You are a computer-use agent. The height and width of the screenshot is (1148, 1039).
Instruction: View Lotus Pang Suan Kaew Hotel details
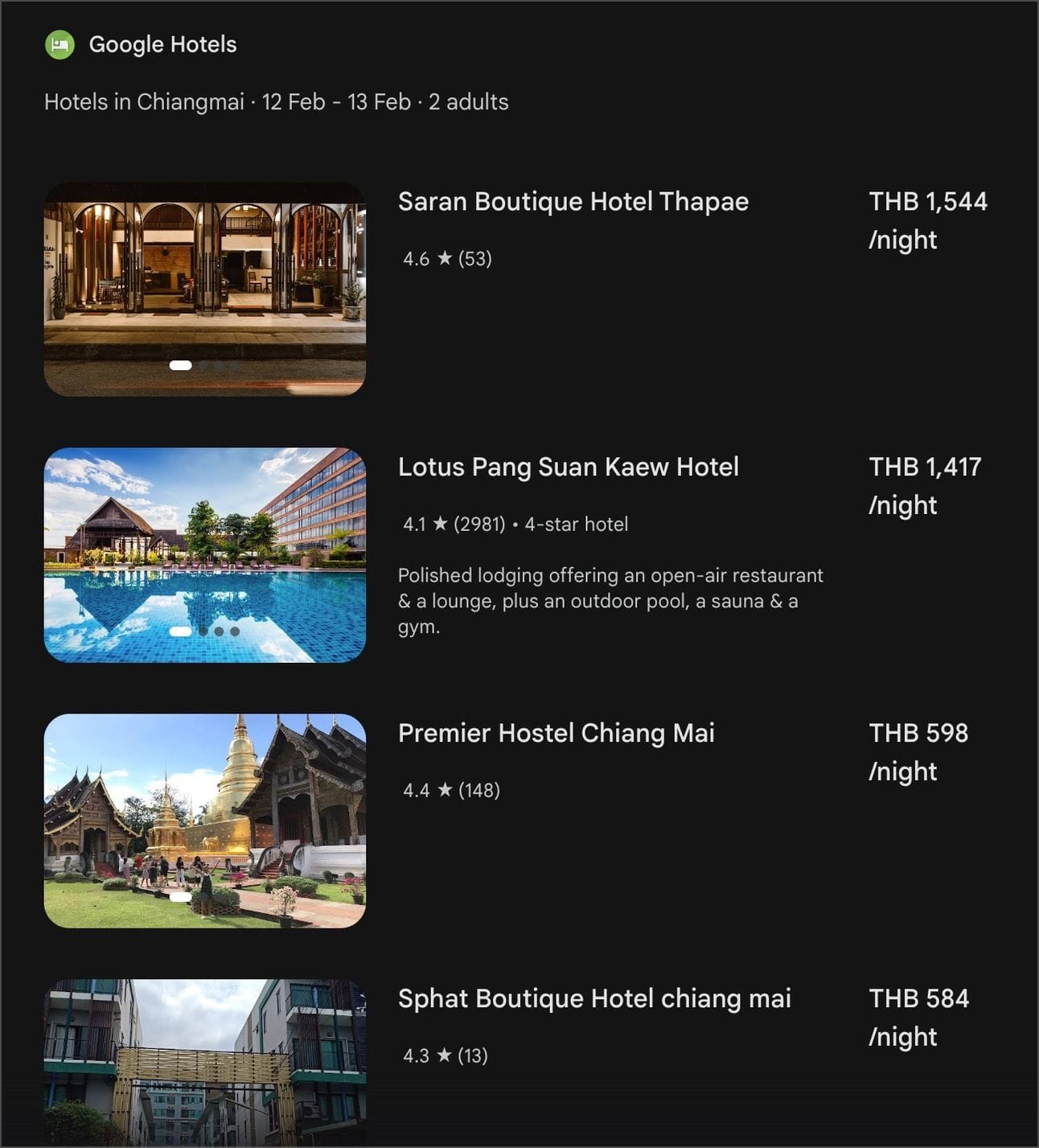pyautogui.click(x=568, y=467)
